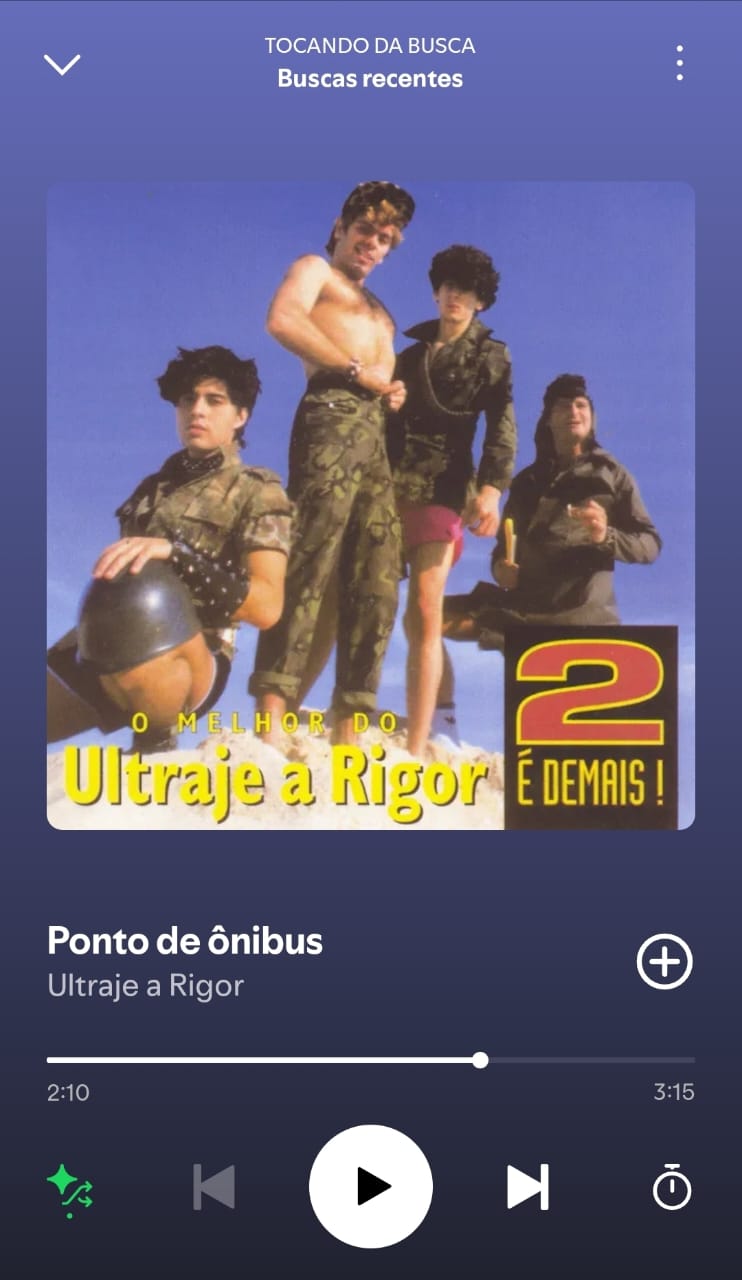Viewport: 742px width, 1280px height.
Task: Open the artist page for Ultraje a Rigor
Action: pyautogui.click(x=146, y=985)
